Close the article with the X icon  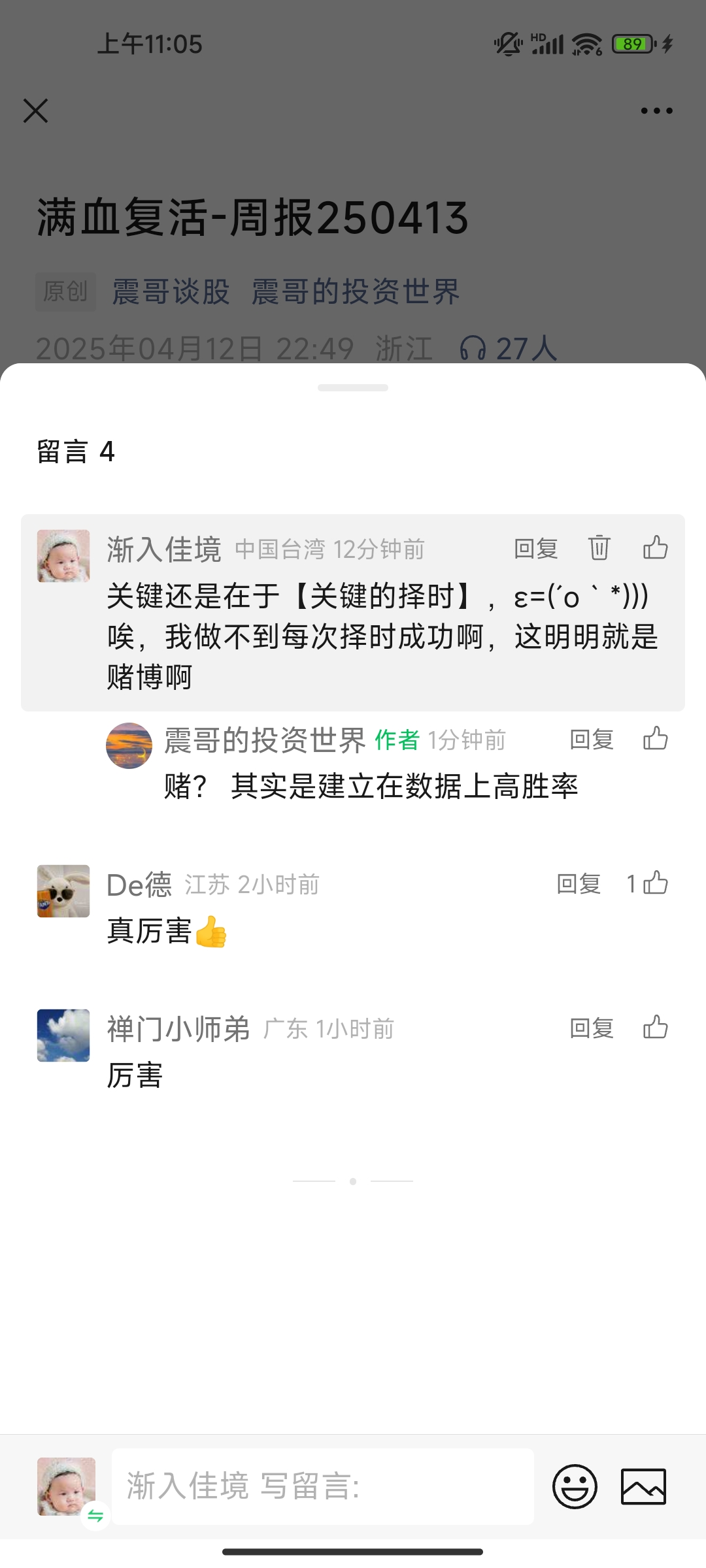click(36, 111)
